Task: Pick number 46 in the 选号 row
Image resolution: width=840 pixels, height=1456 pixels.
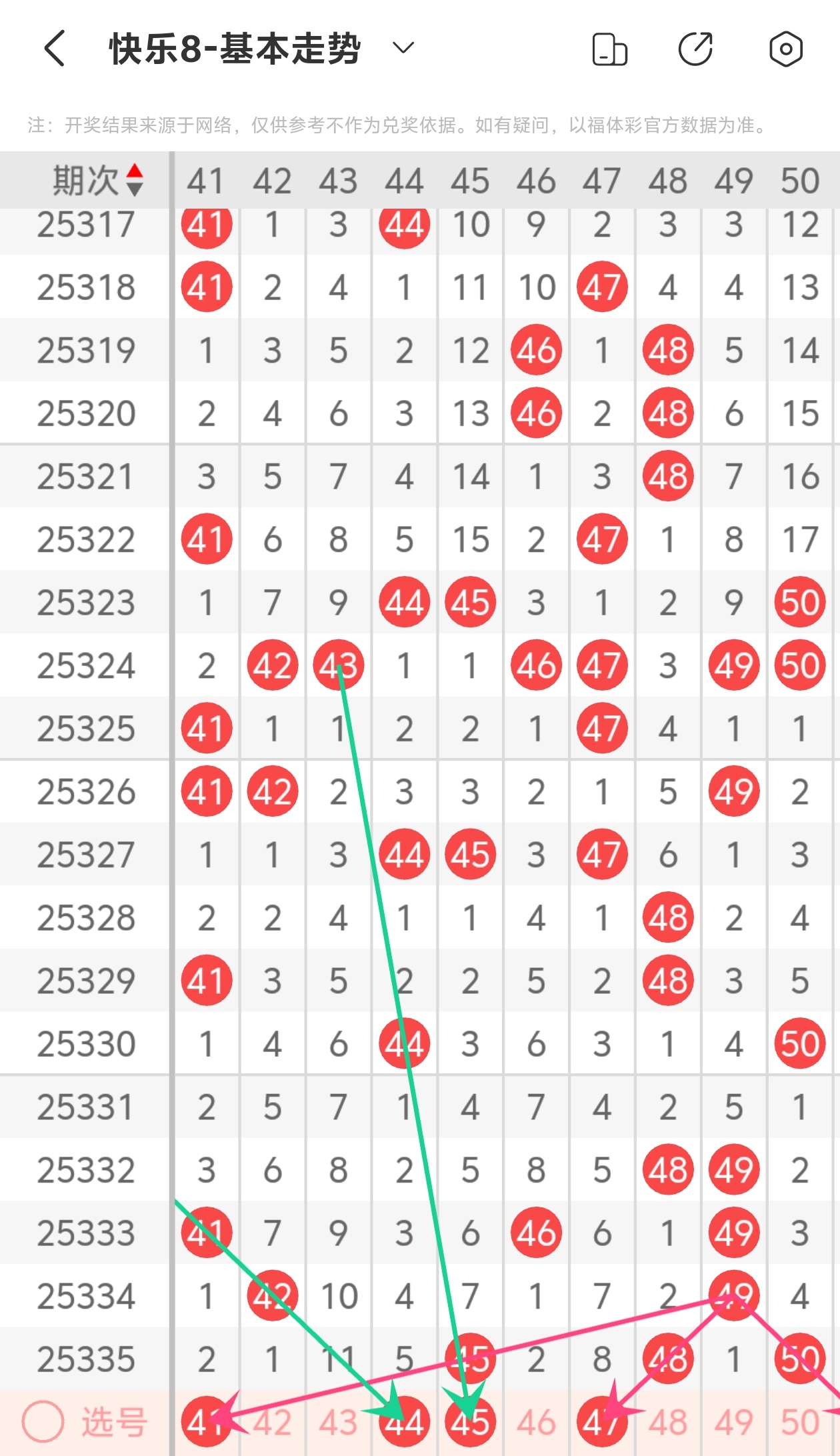Action: tap(536, 1423)
